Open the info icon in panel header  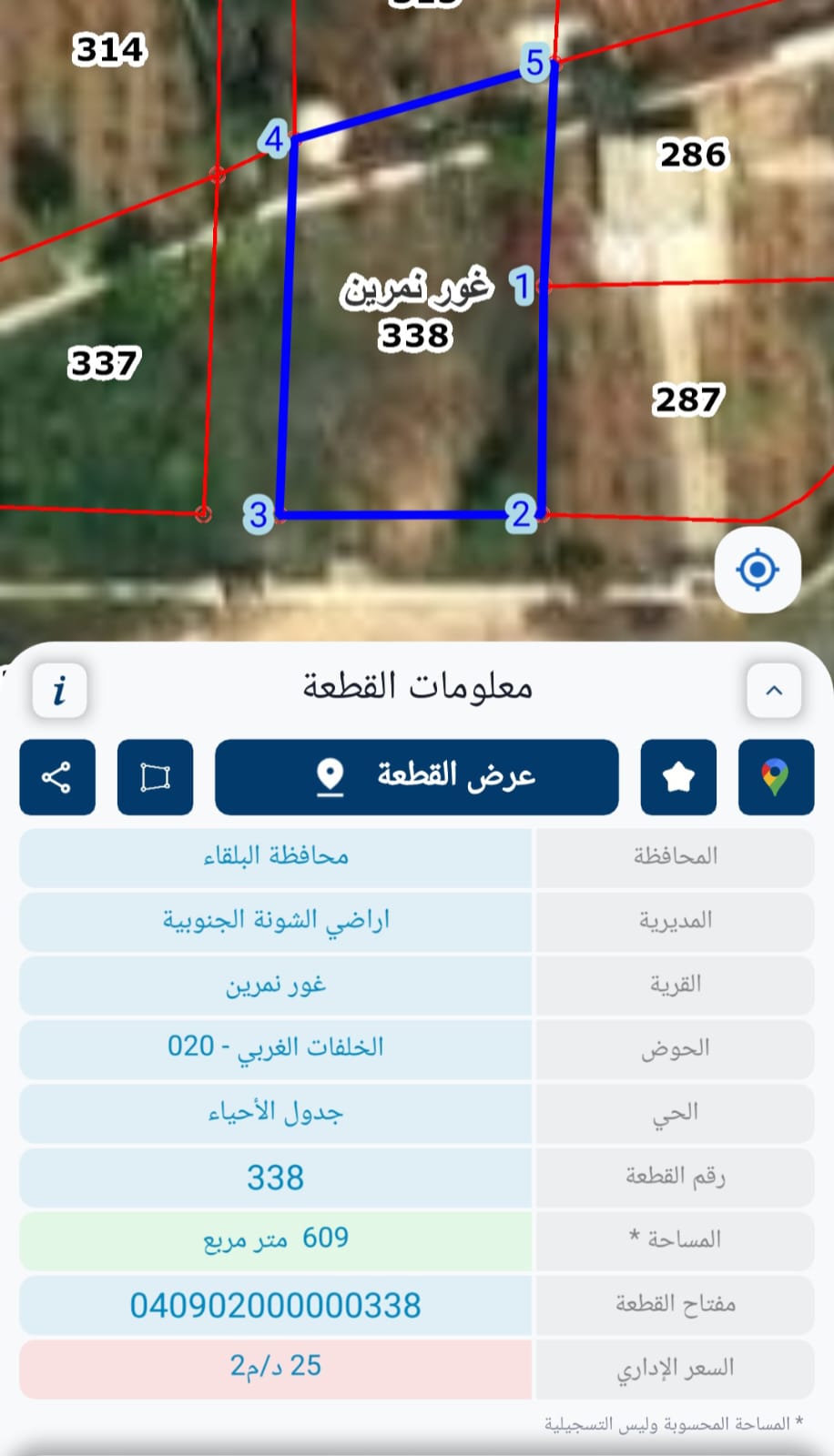point(60,690)
